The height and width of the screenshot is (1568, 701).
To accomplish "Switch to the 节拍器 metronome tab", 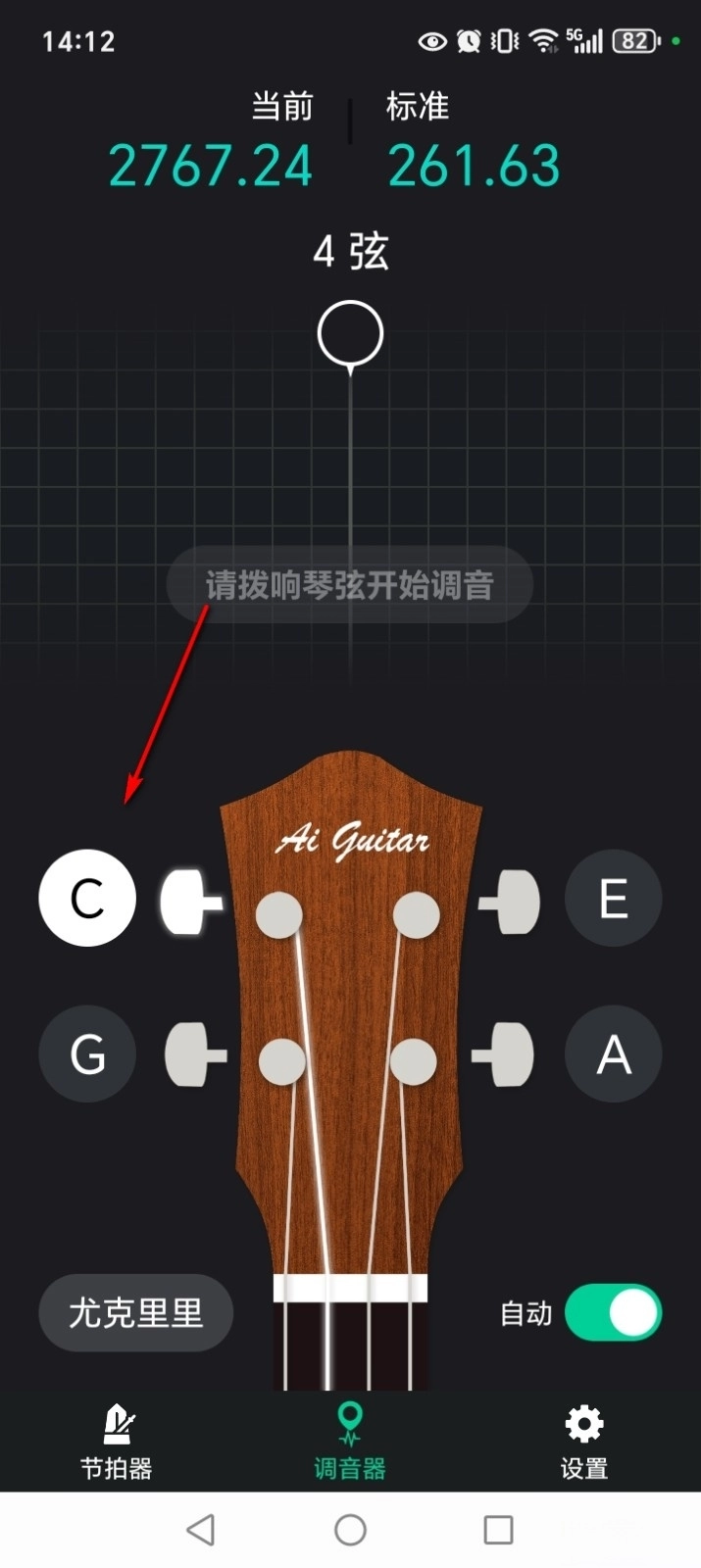I will (117, 1441).
